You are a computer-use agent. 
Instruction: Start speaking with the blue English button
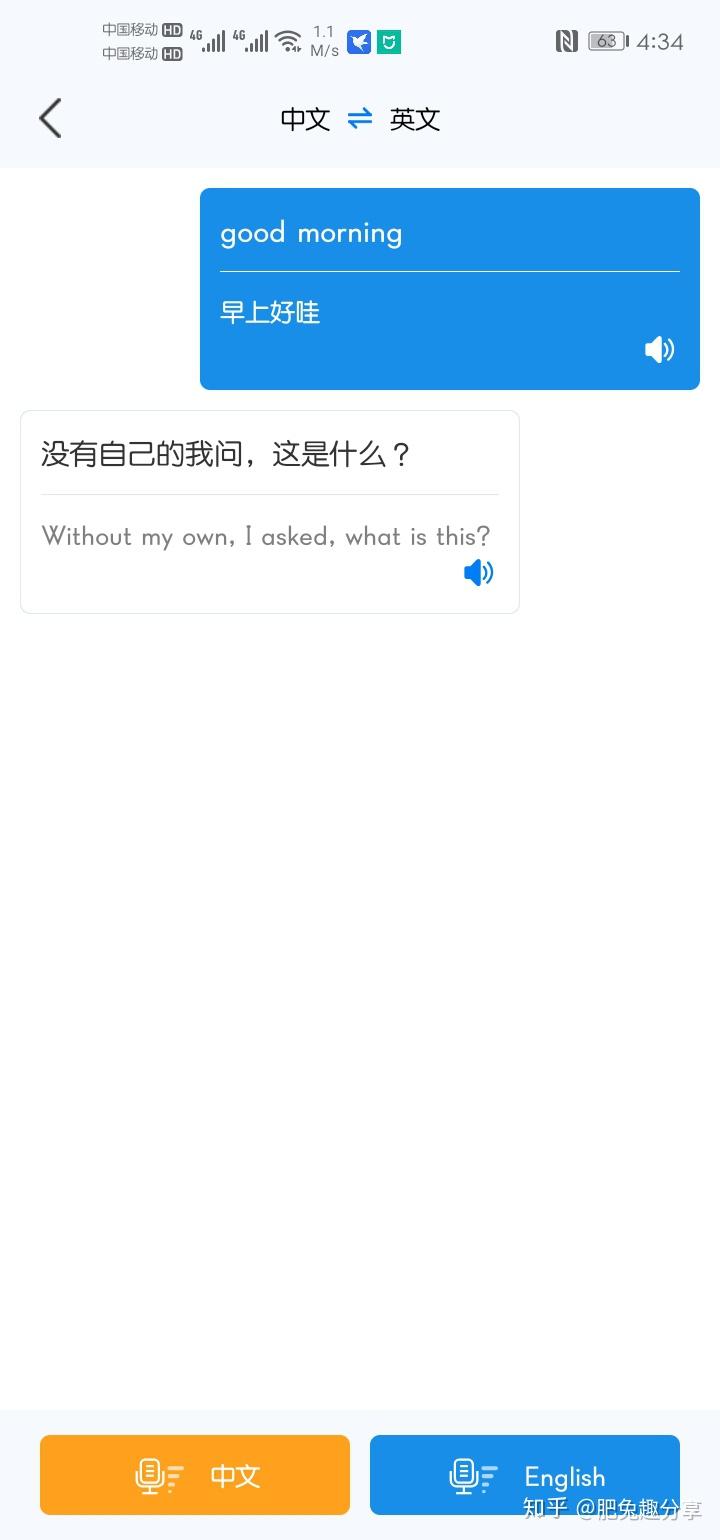pyautogui.click(x=525, y=1475)
